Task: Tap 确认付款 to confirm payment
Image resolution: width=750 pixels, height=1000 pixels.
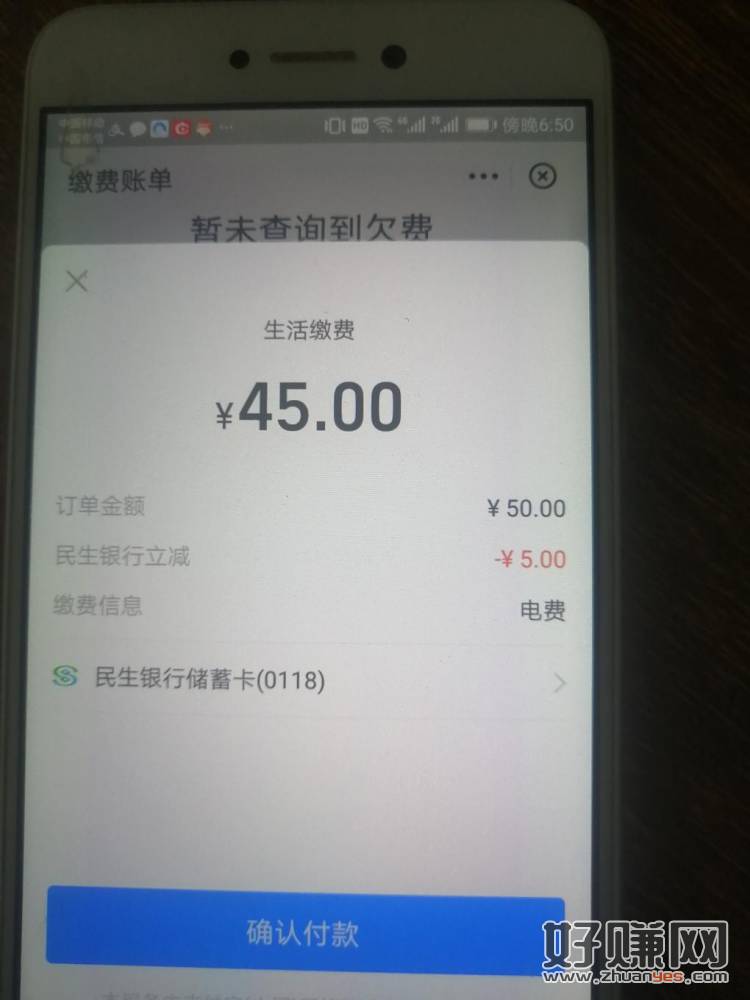Action: coord(303,933)
